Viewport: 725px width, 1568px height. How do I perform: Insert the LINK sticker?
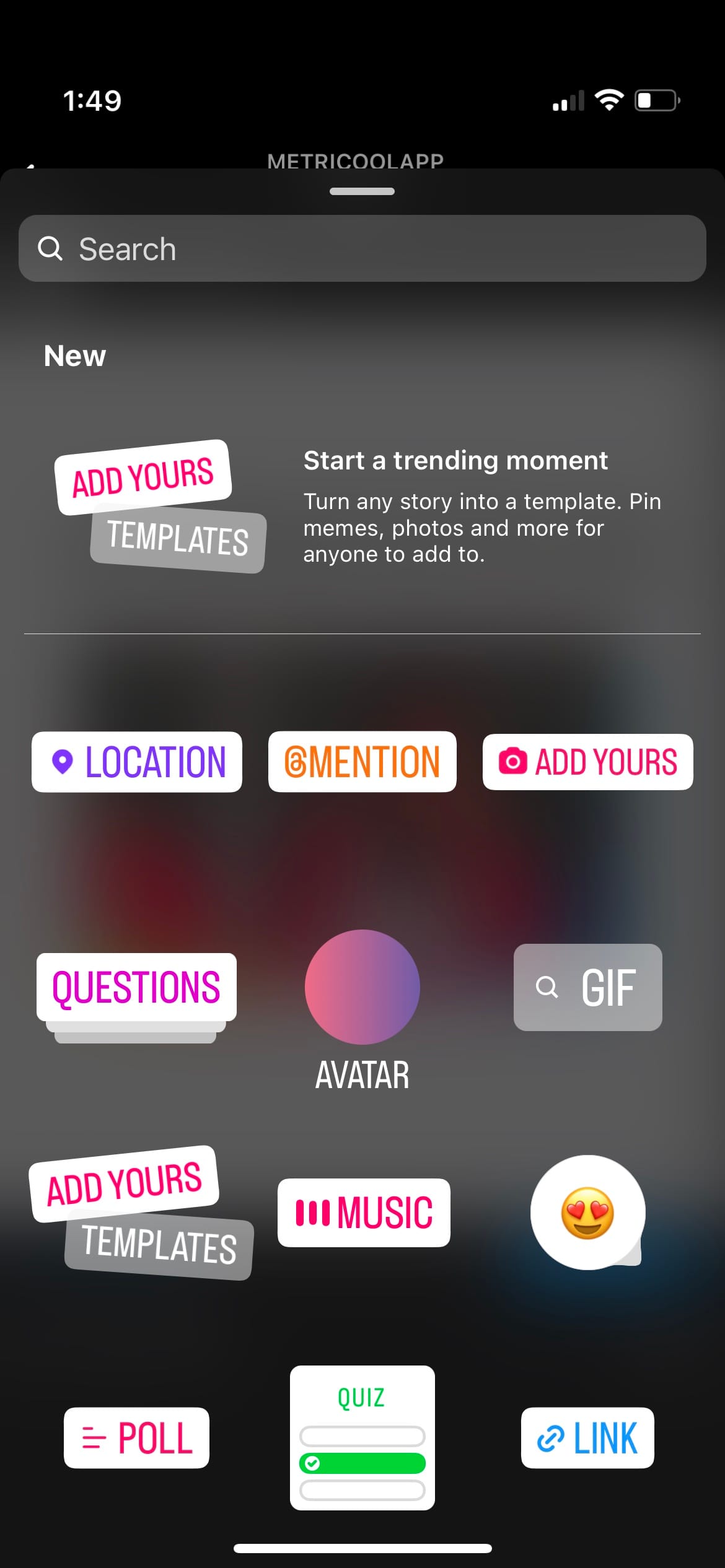pyautogui.click(x=587, y=1438)
